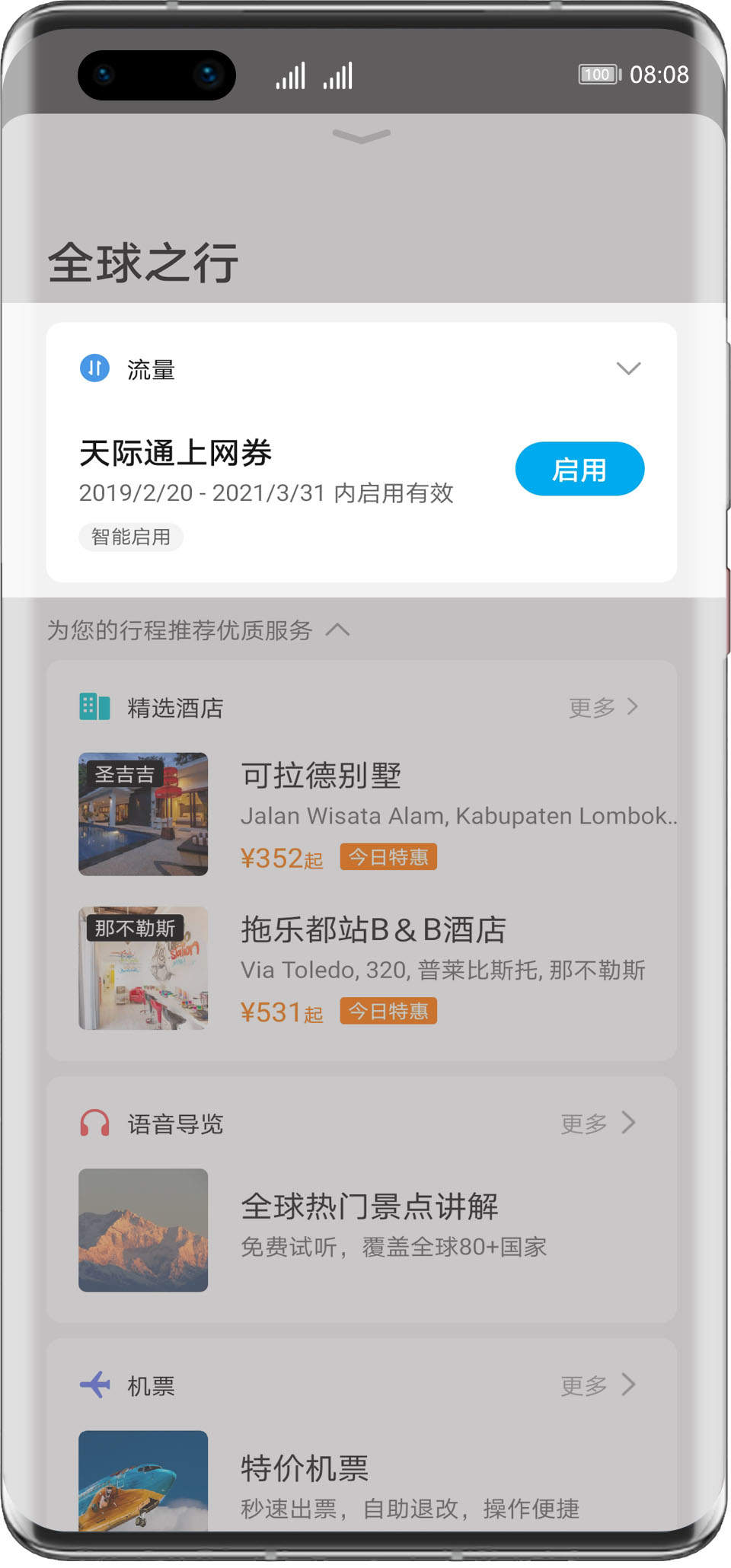Expand the 流量 card dropdown chevron
This screenshot has height=1568, width=731.
[628, 368]
